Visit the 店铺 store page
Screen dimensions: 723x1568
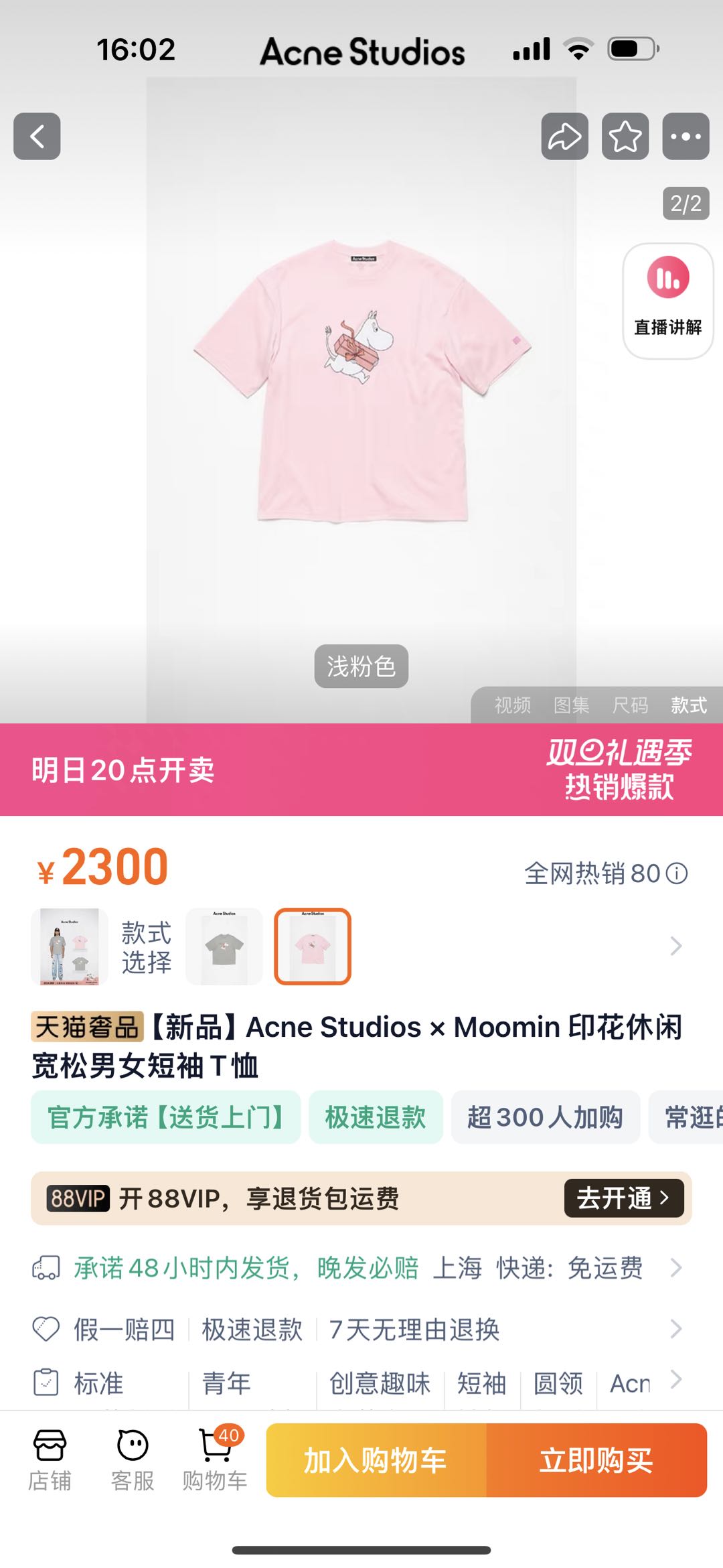click(x=50, y=1460)
